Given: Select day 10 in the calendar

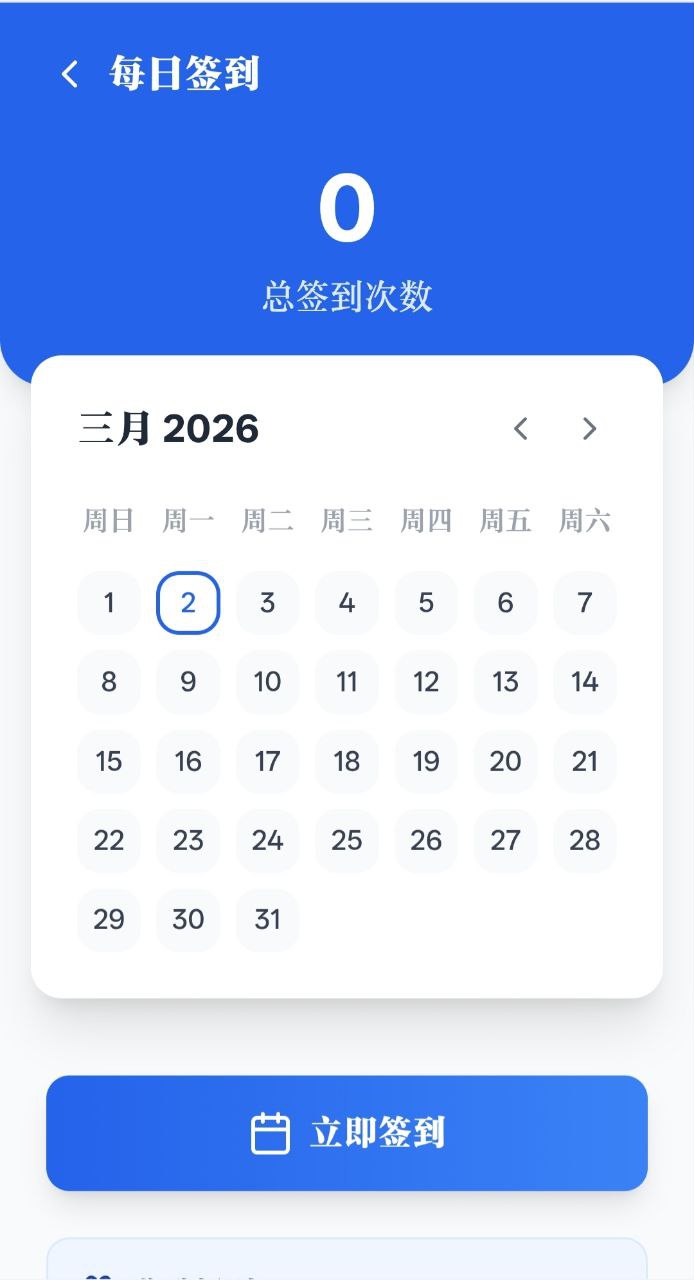Looking at the screenshot, I should [x=267, y=682].
